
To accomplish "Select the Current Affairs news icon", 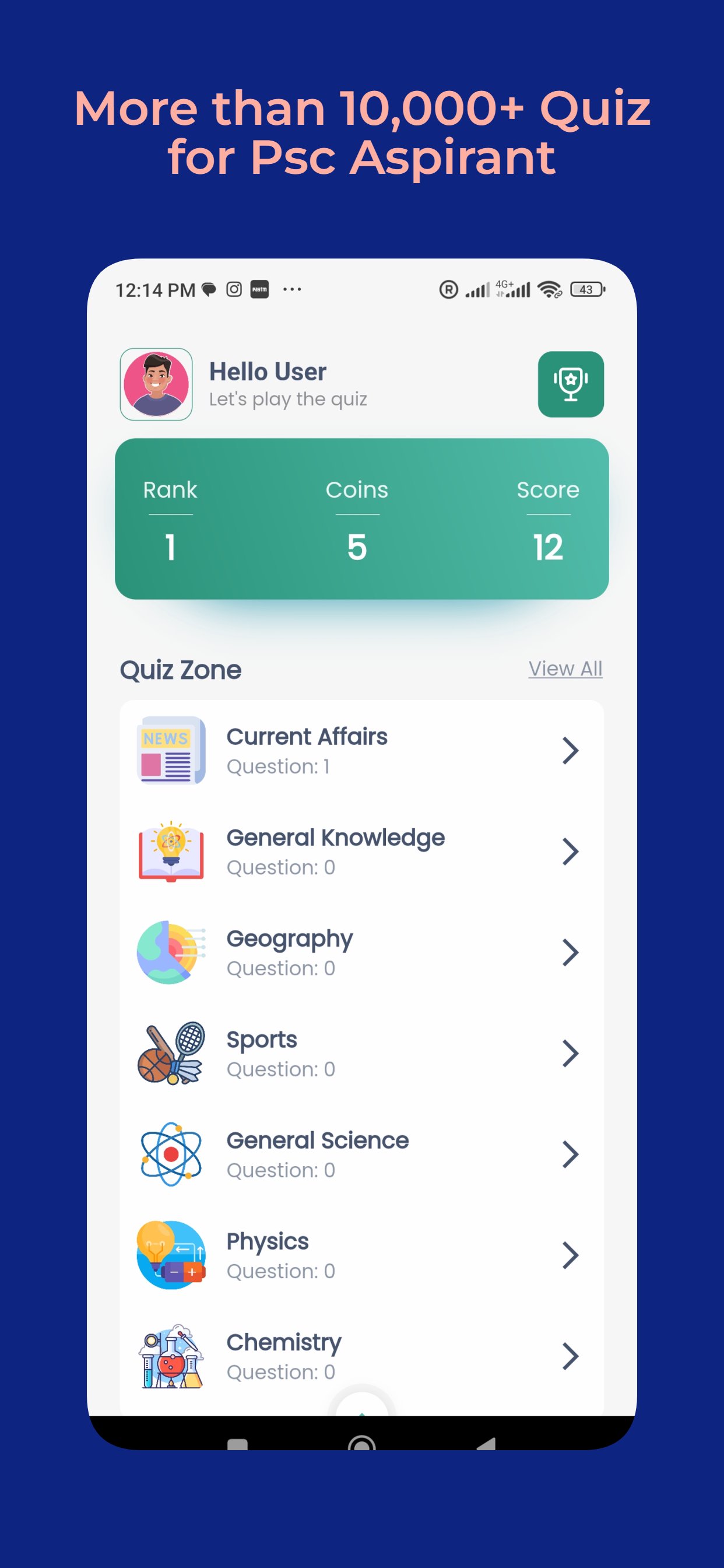I will click(x=171, y=750).
